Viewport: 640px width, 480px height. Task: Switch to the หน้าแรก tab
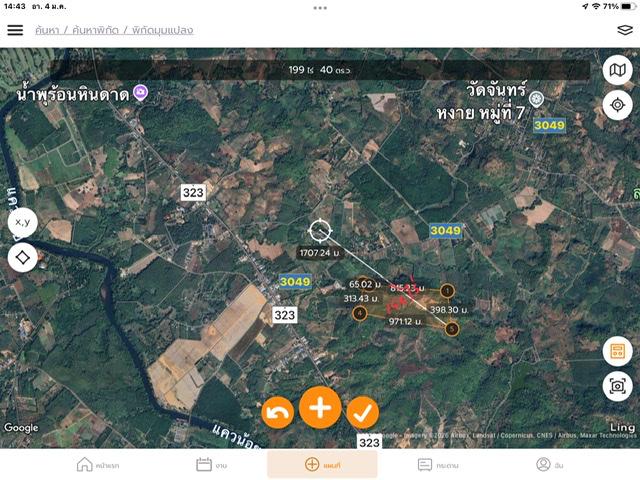(x=98, y=464)
